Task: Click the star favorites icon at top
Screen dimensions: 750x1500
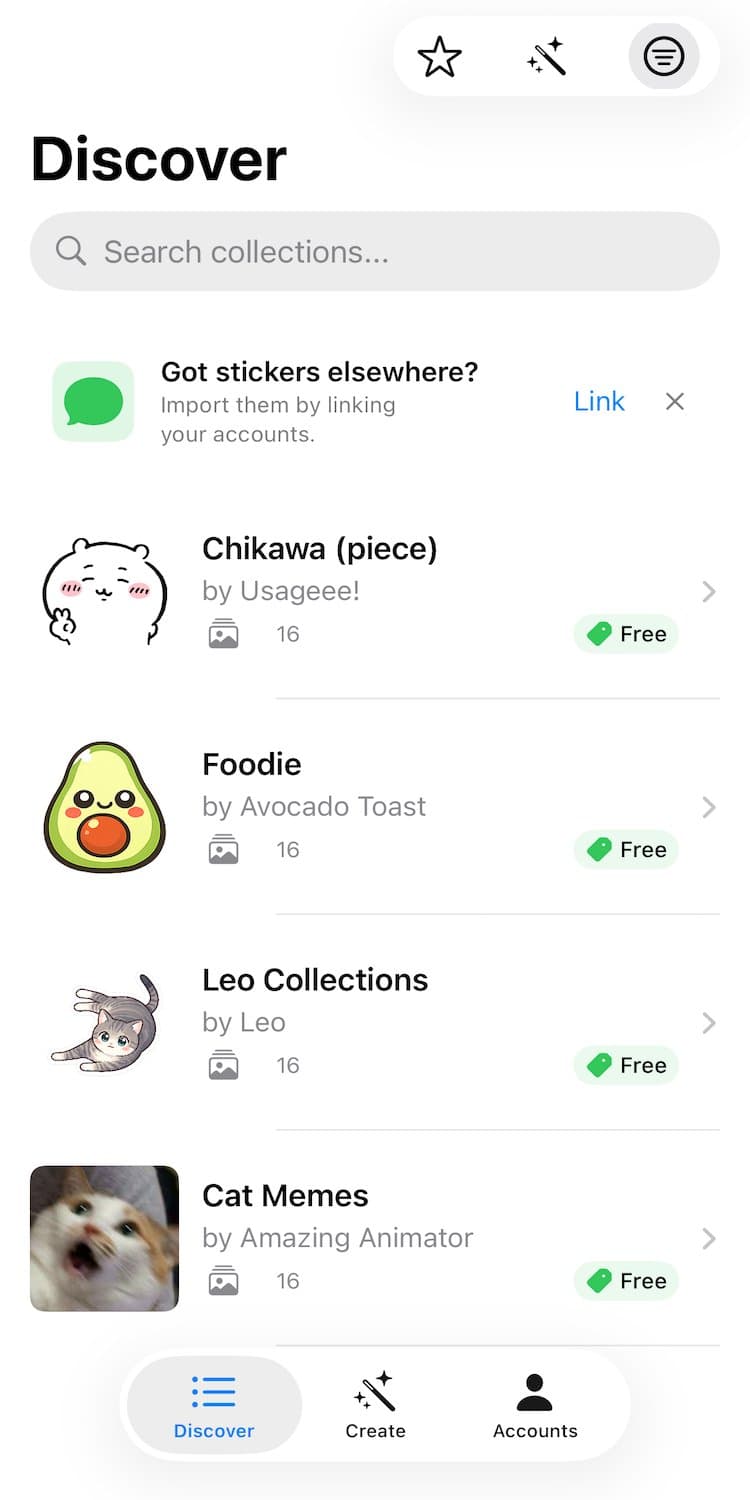Action: (x=440, y=57)
